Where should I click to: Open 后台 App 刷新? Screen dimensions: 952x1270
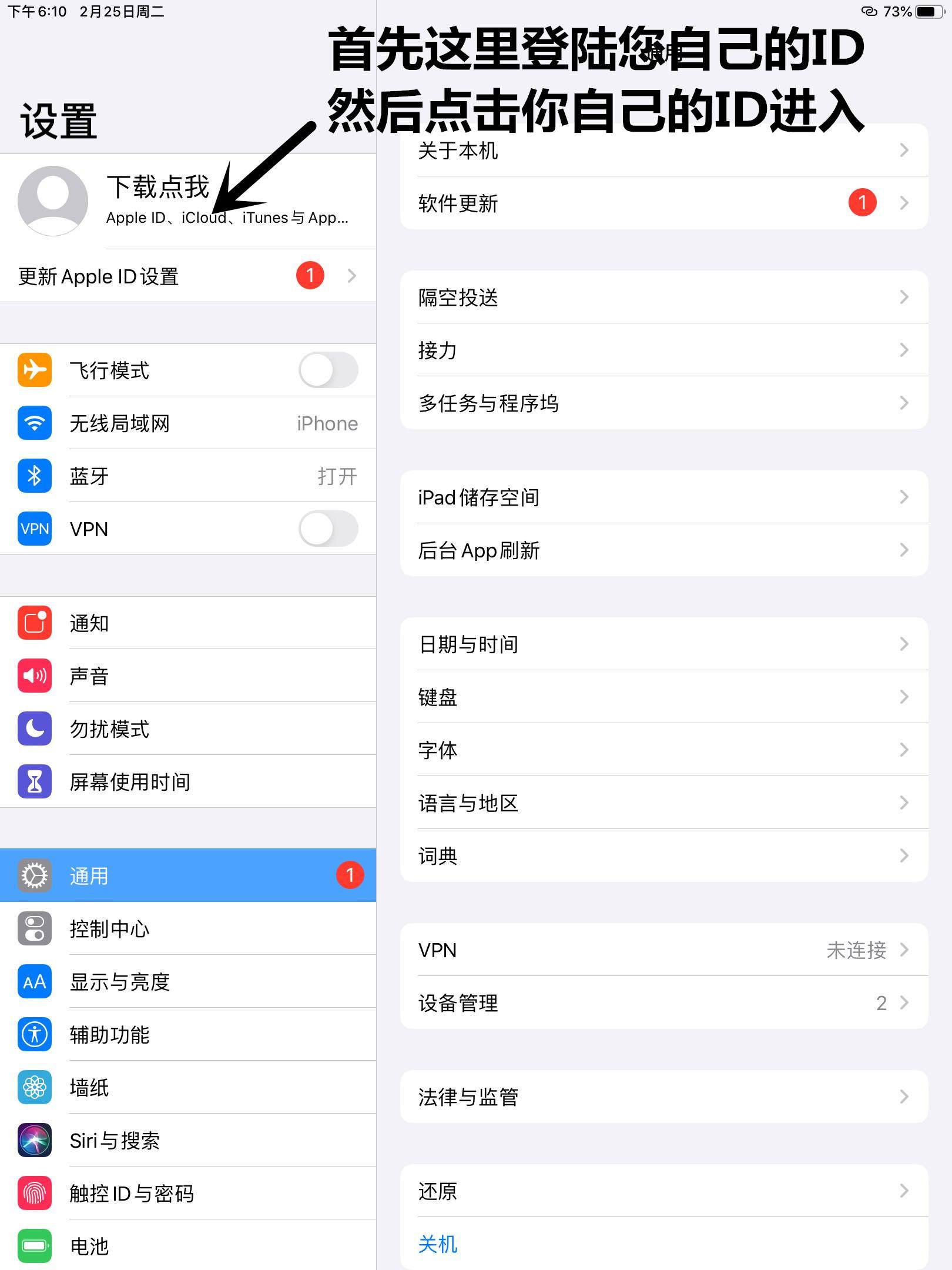(x=664, y=550)
